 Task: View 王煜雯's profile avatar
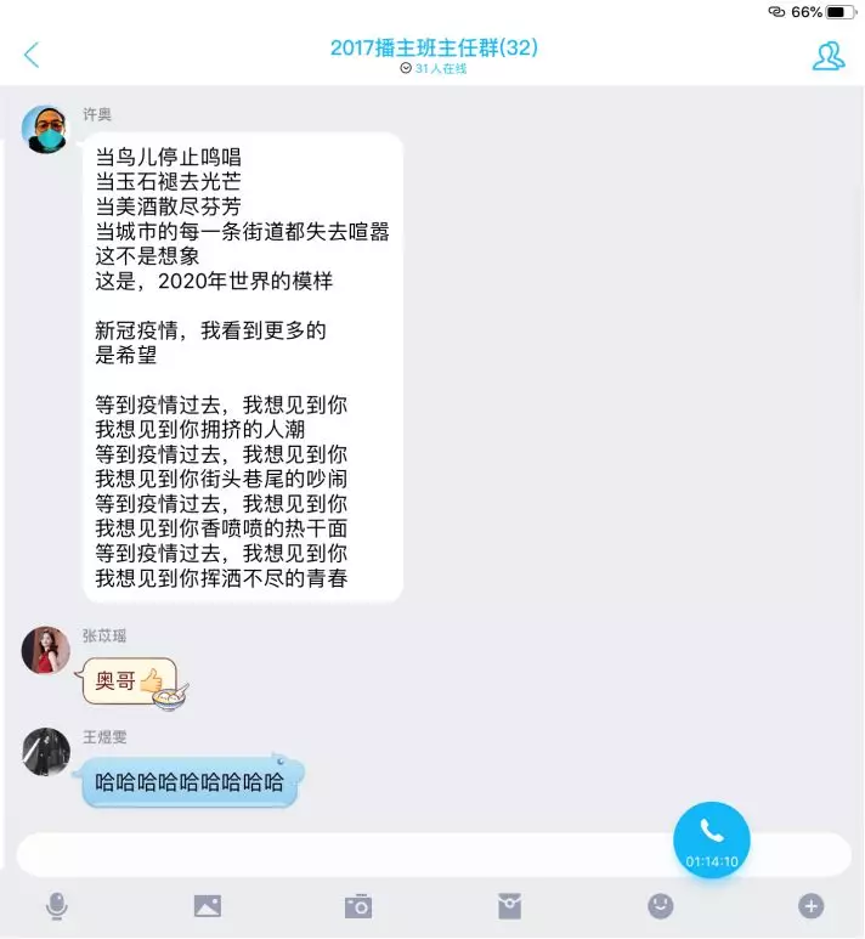[46, 752]
